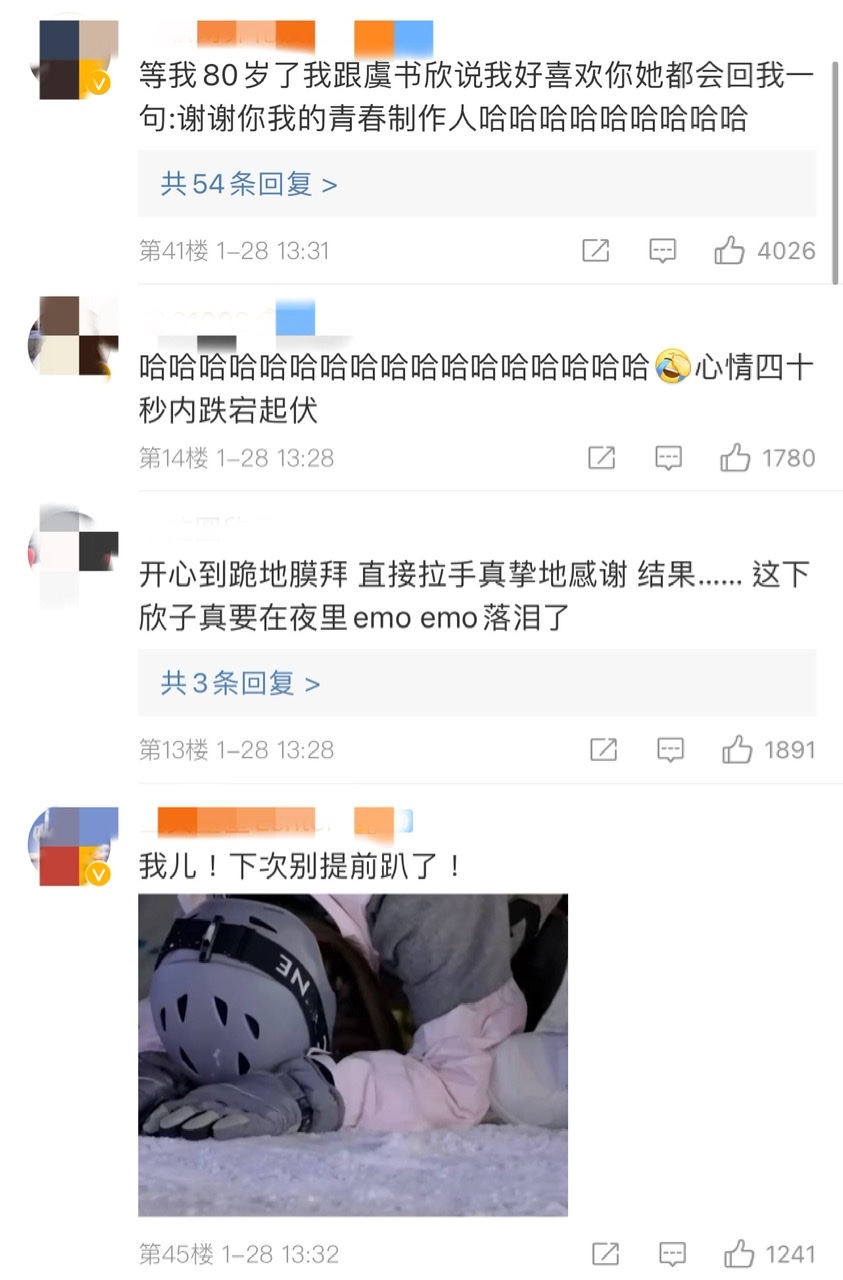
Task: Share the 第13楼 comment
Action: (x=603, y=749)
